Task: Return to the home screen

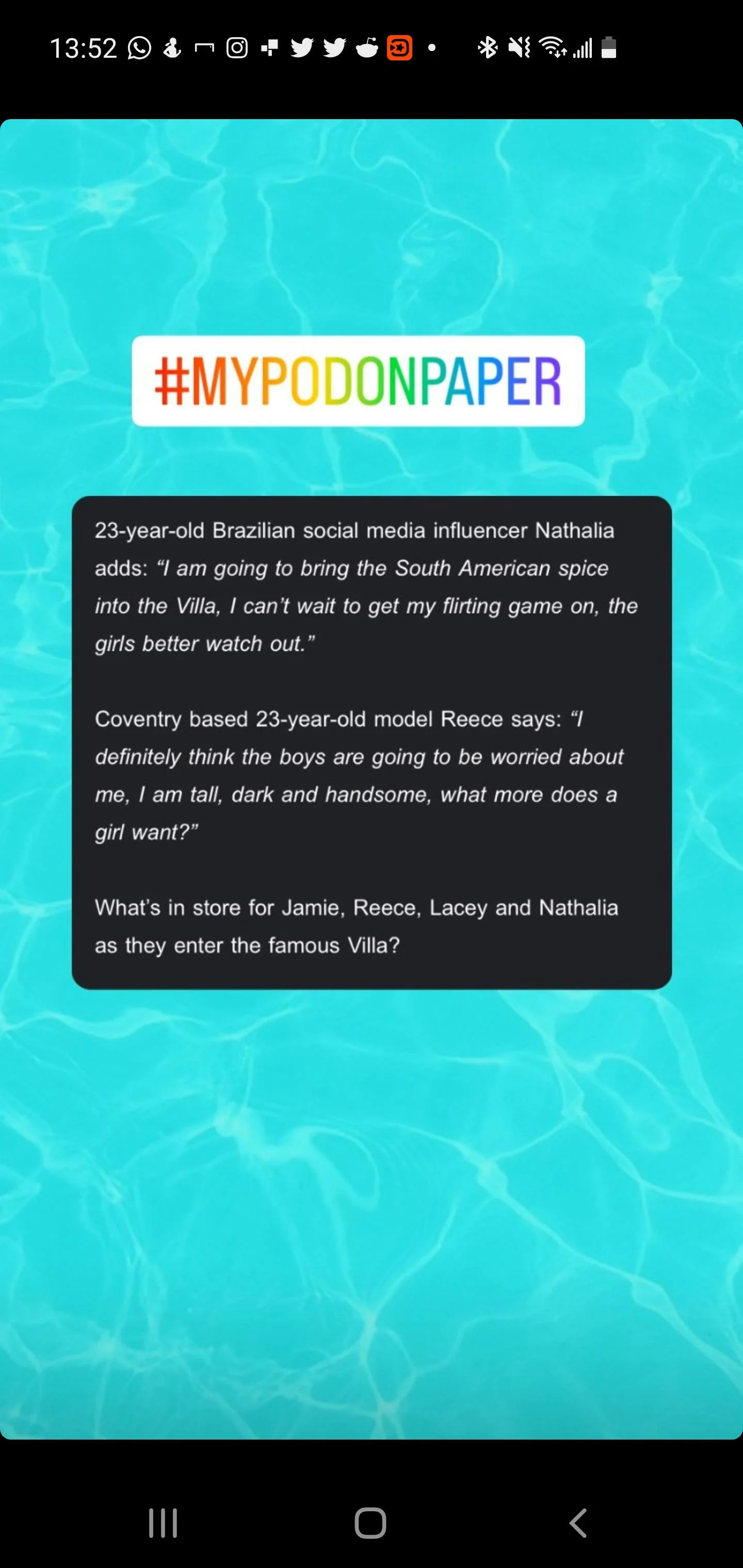Action: pos(370,1523)
